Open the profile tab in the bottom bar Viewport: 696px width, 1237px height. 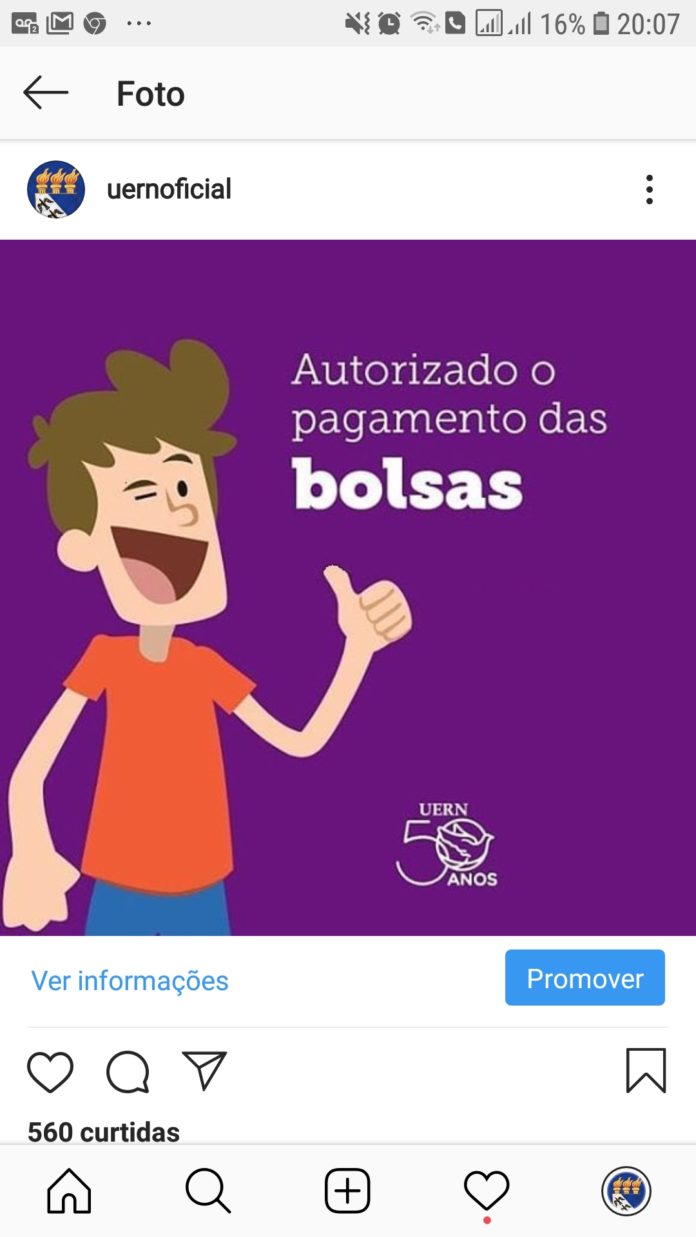(x=626, y=1191)
